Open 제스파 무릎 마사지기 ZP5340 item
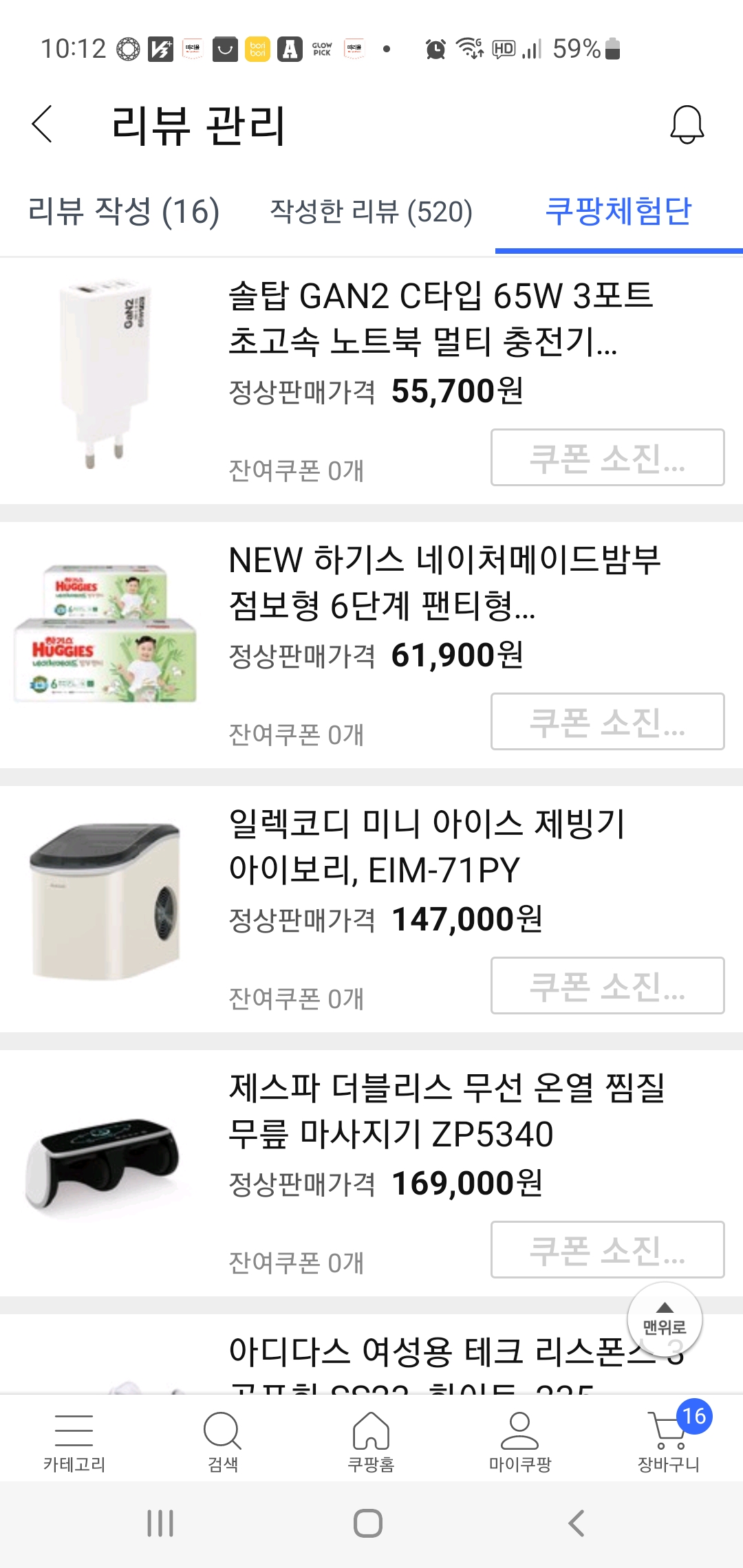The image size is (743, 1568). tap(446, 1111)
